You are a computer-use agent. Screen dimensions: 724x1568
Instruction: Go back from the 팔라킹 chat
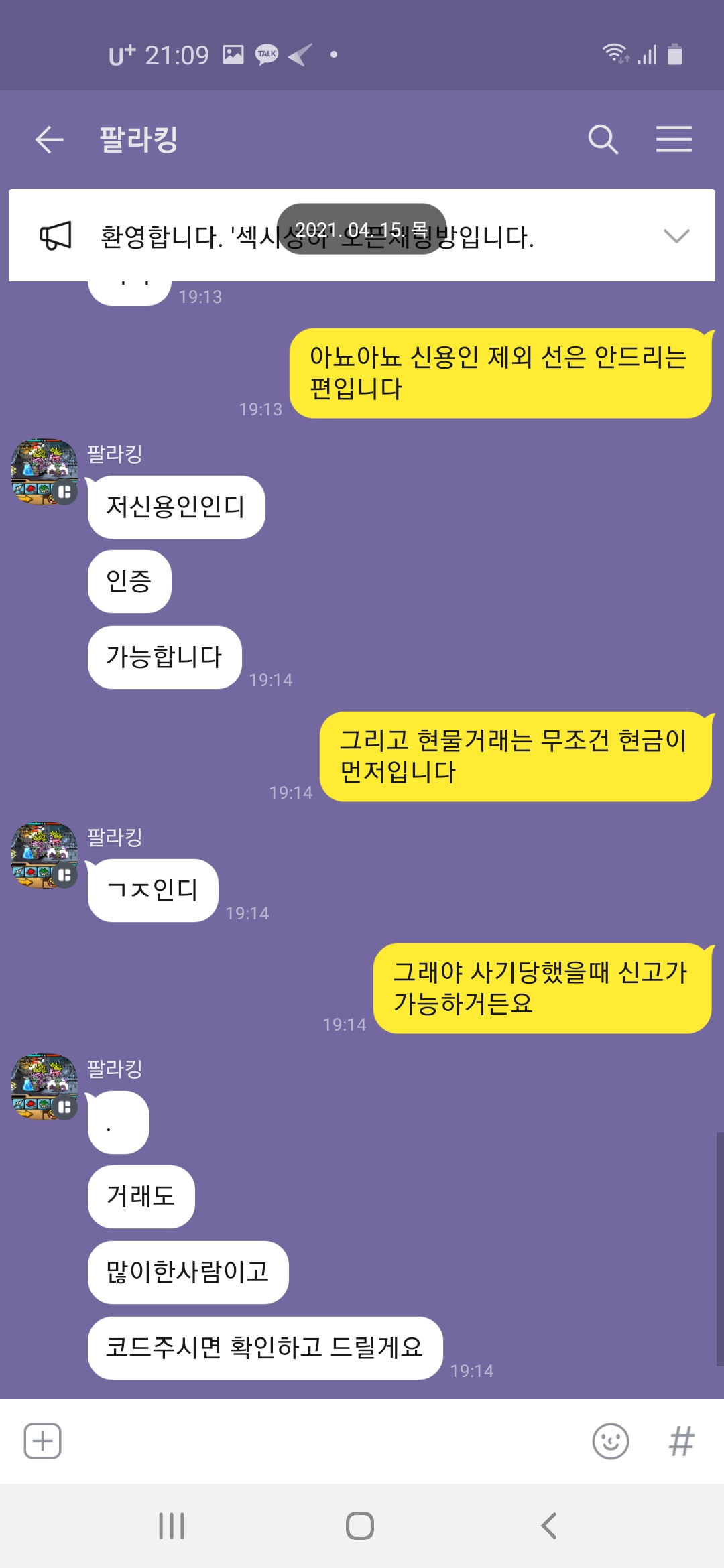[x=50, y=140]
